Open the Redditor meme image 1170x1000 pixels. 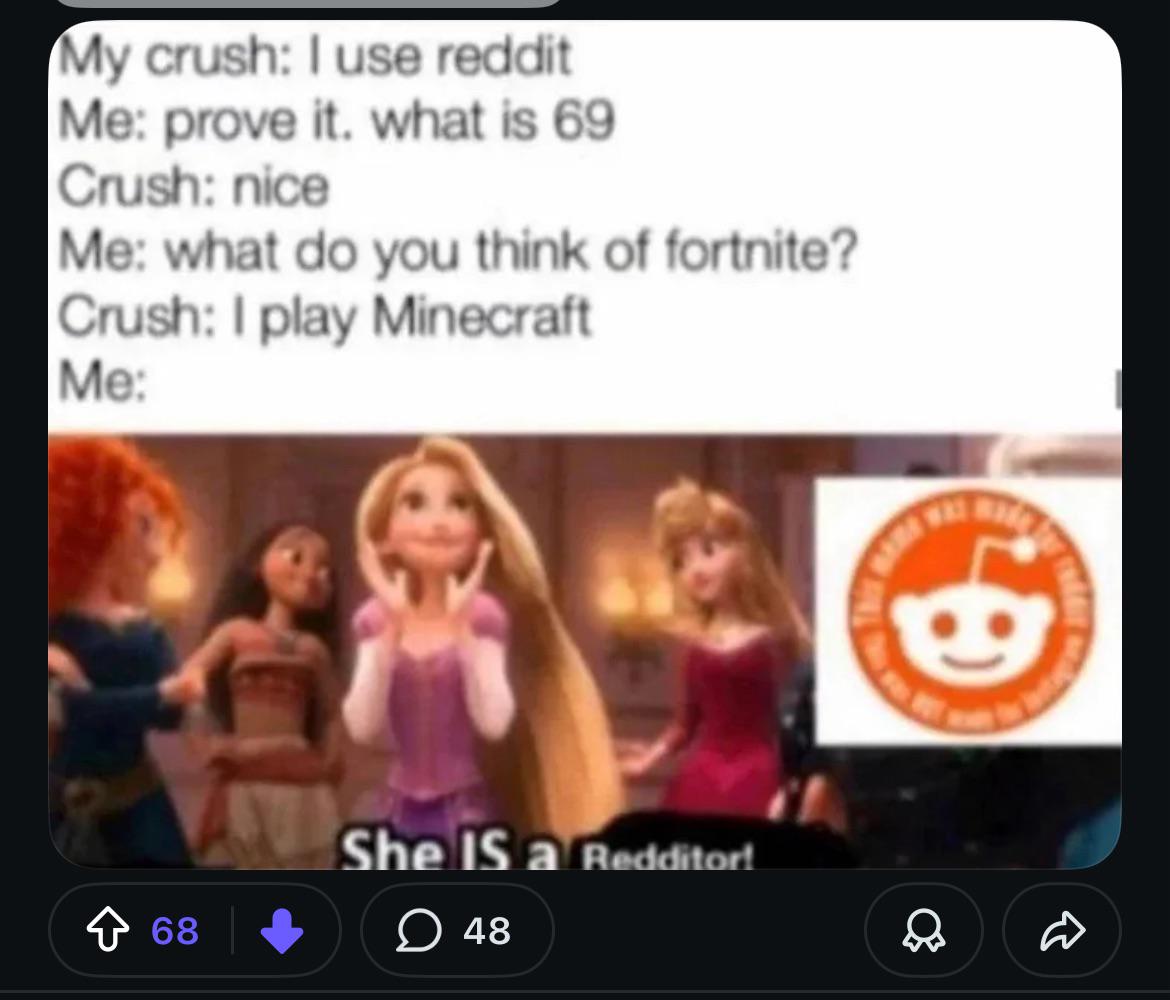(584, 445)
